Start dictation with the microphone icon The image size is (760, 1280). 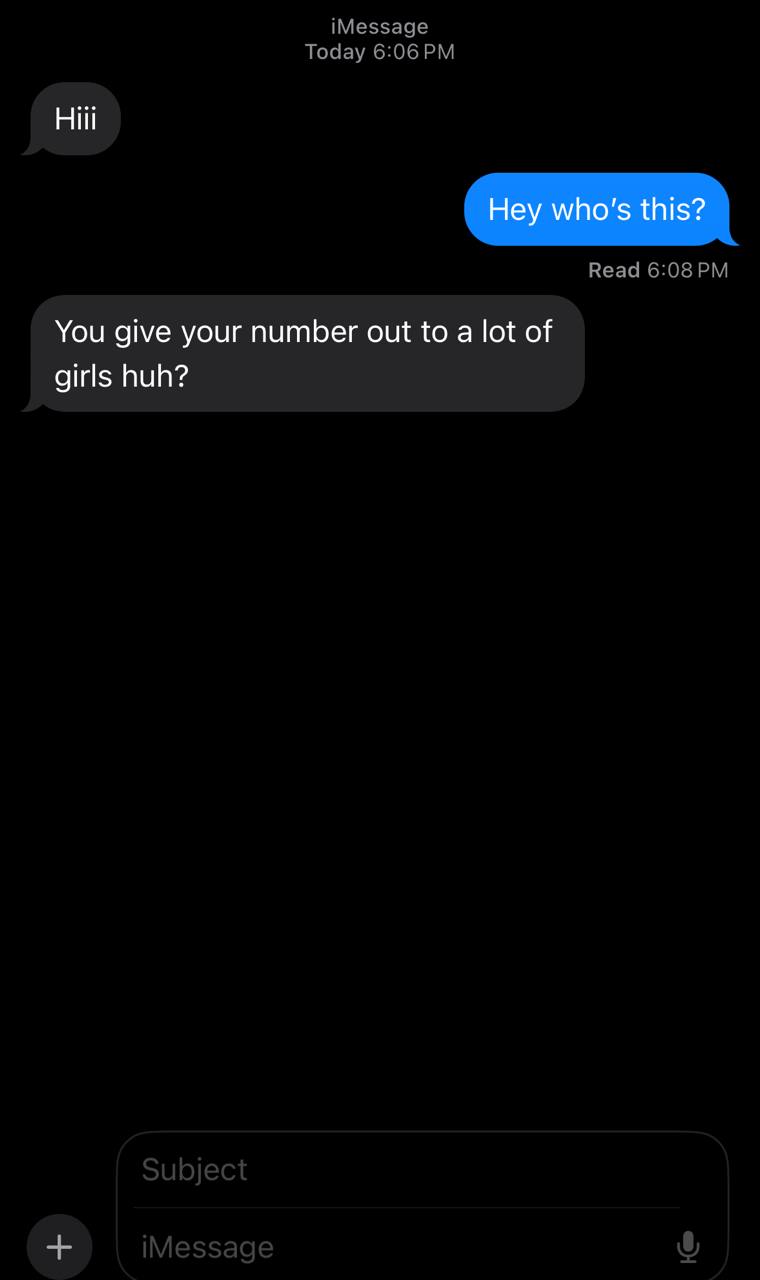[x=687, y=1246]
